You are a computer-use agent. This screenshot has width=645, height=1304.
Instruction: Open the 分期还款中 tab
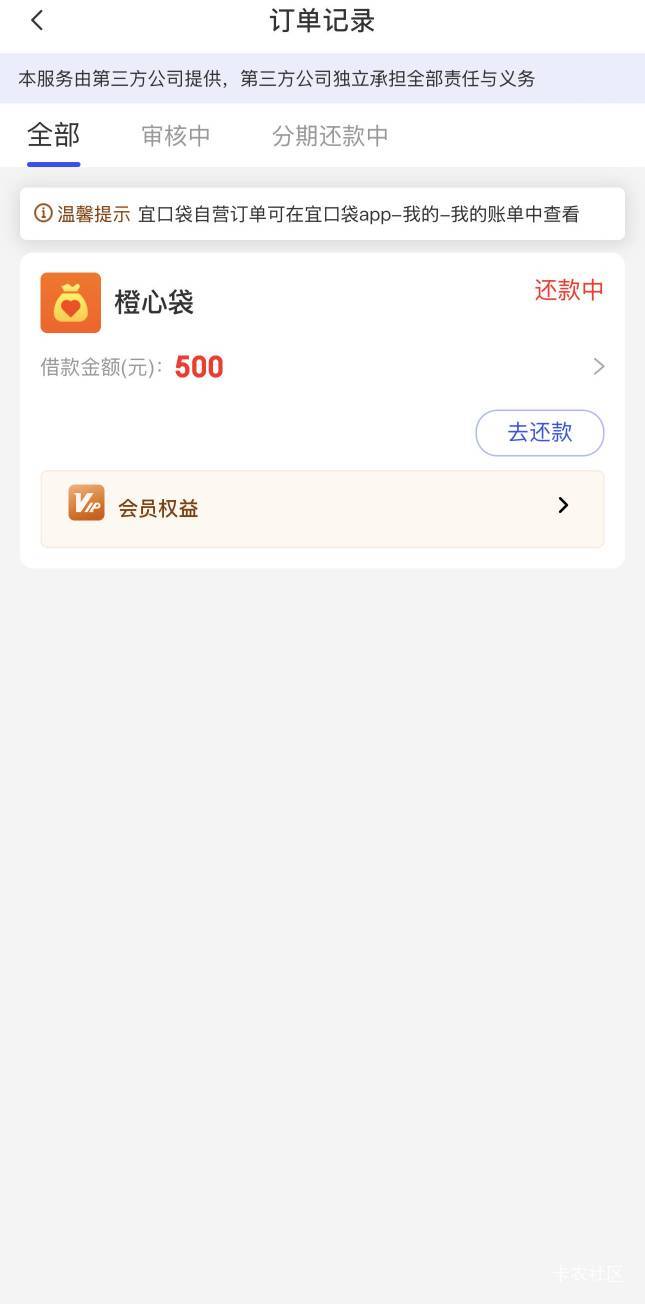click(x=330, y=136)
